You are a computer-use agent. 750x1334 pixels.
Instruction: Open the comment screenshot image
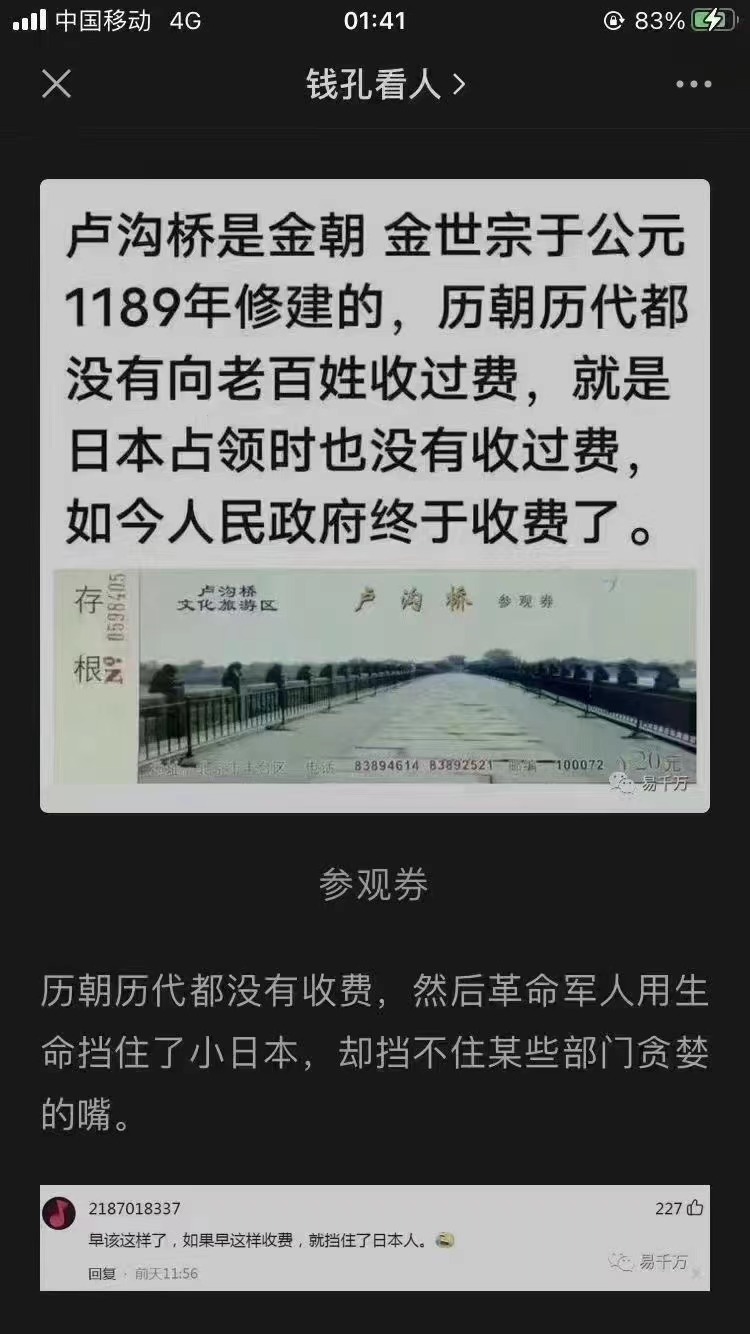[x=375, y=1238]
